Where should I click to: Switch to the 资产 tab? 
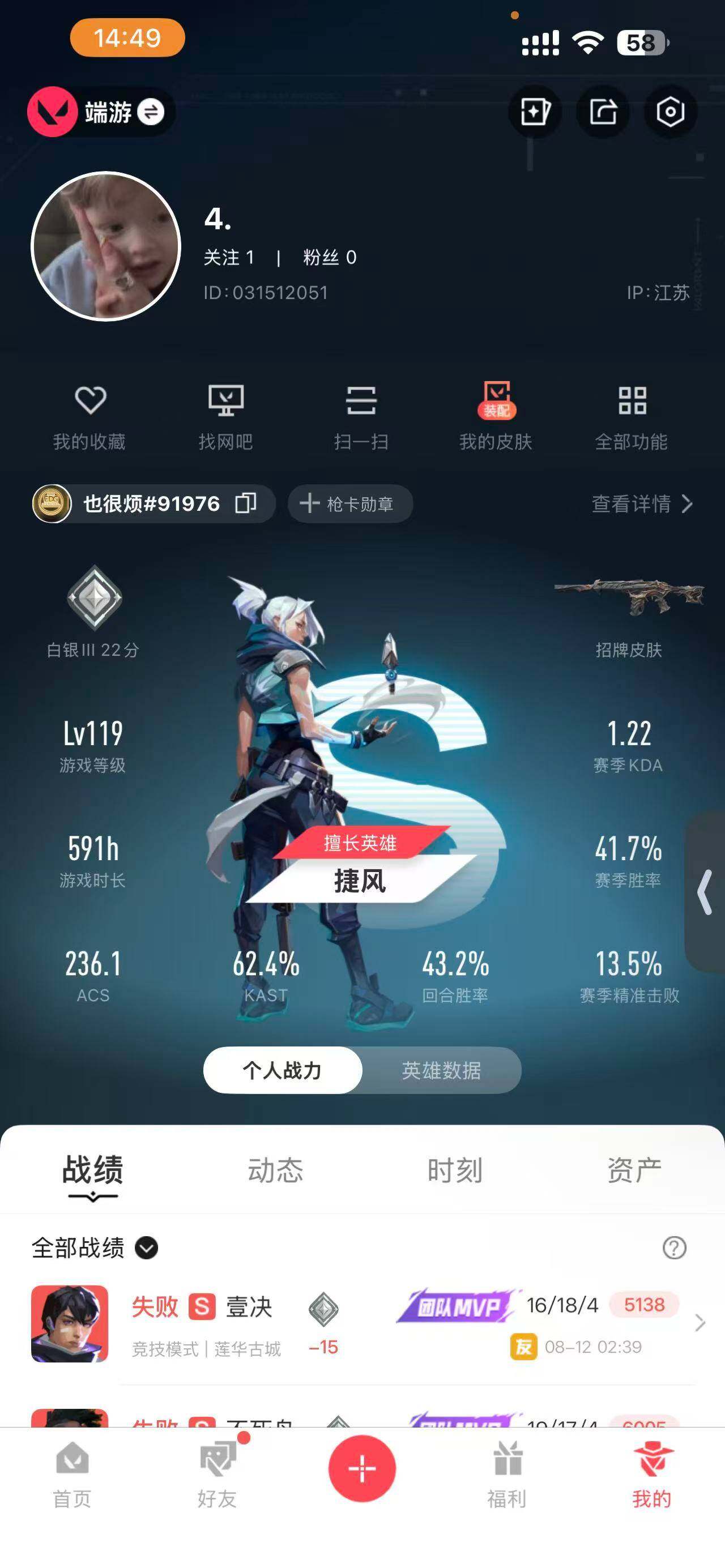(x=634, y=1170)
